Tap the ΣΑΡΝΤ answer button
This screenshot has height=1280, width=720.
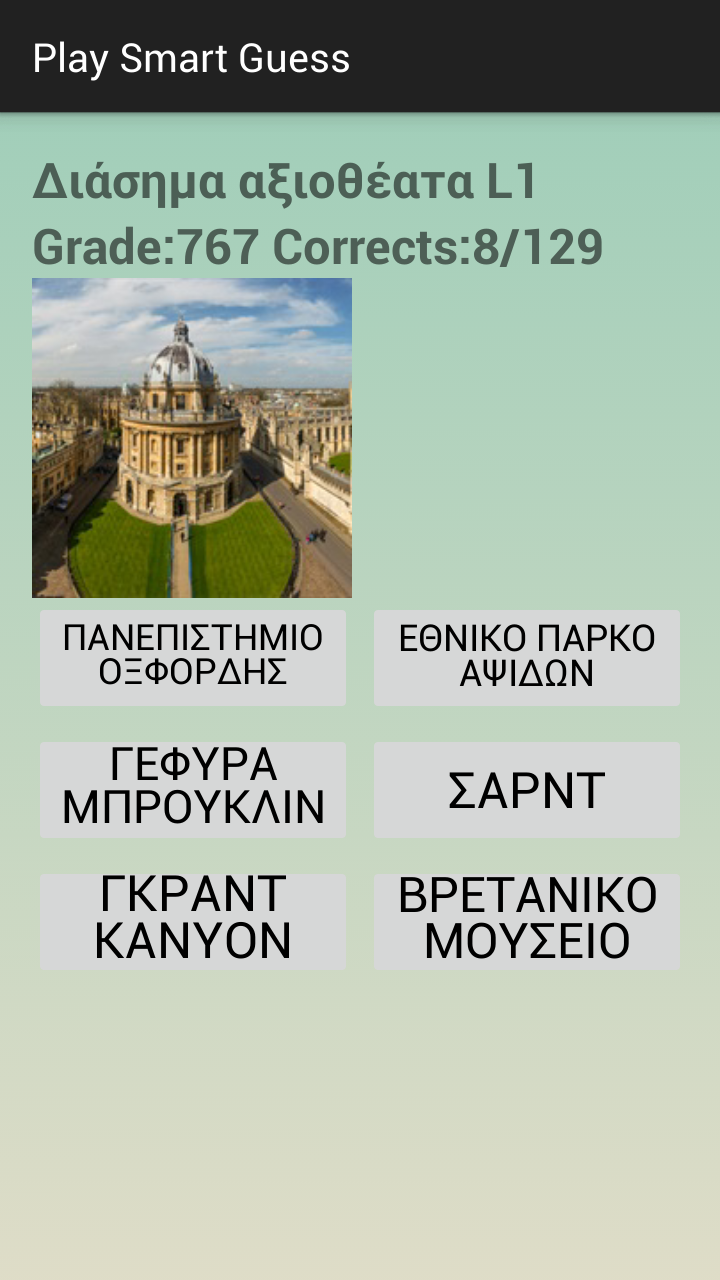[x=527, y=789]
